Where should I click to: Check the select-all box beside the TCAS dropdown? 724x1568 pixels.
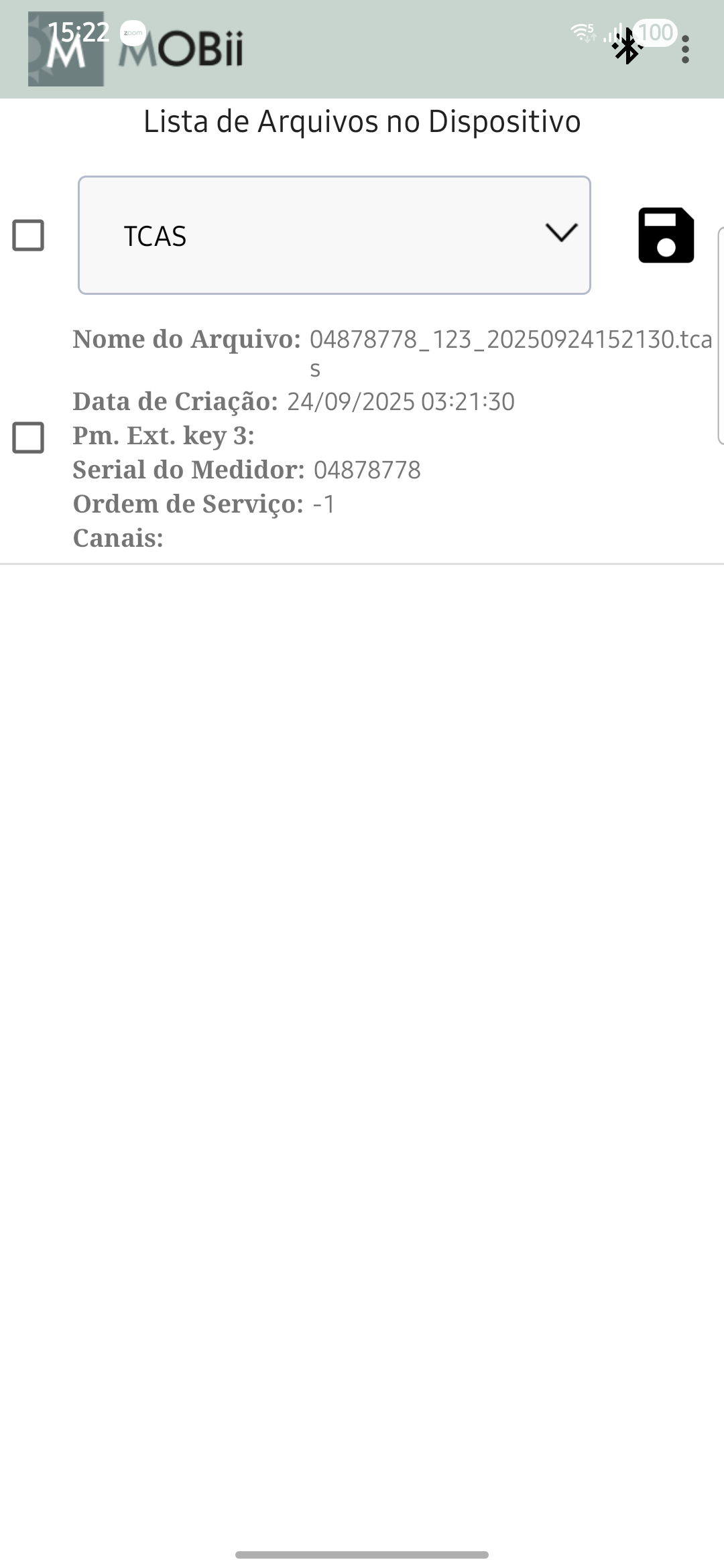(28, 235)
